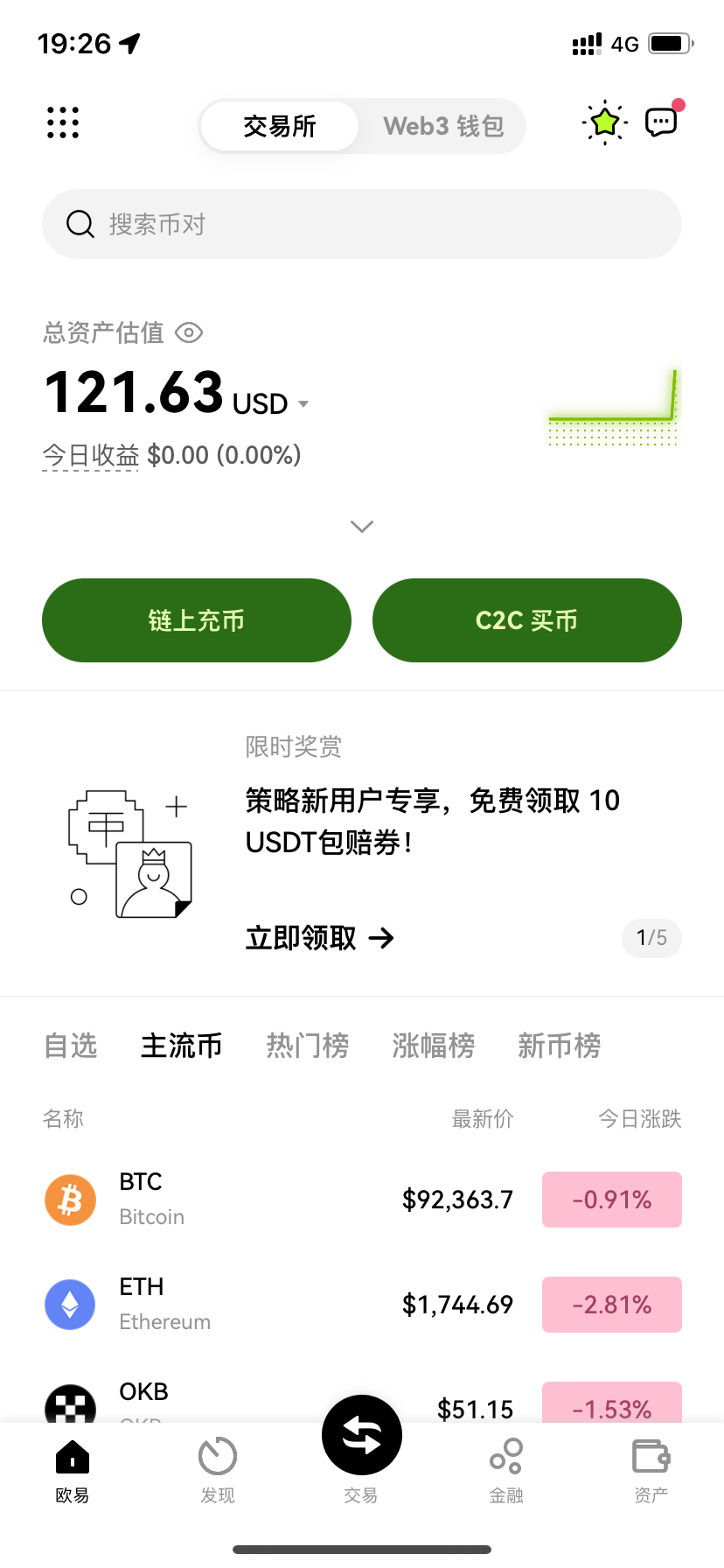
Task: Open the ETH Ethereum row
Action: pyautogui.click(x=362, y=1305)
